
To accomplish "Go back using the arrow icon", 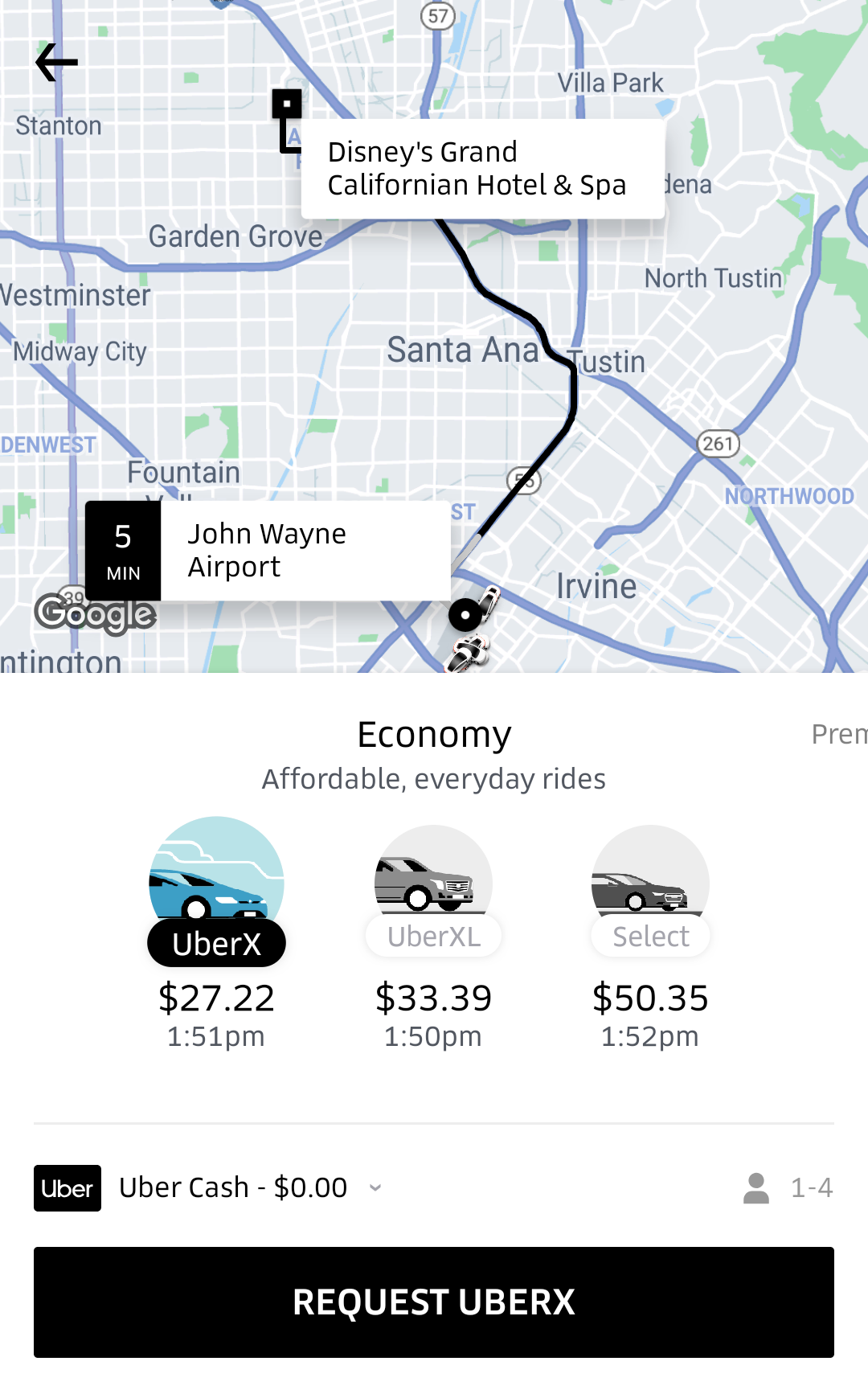I will 56,63.
